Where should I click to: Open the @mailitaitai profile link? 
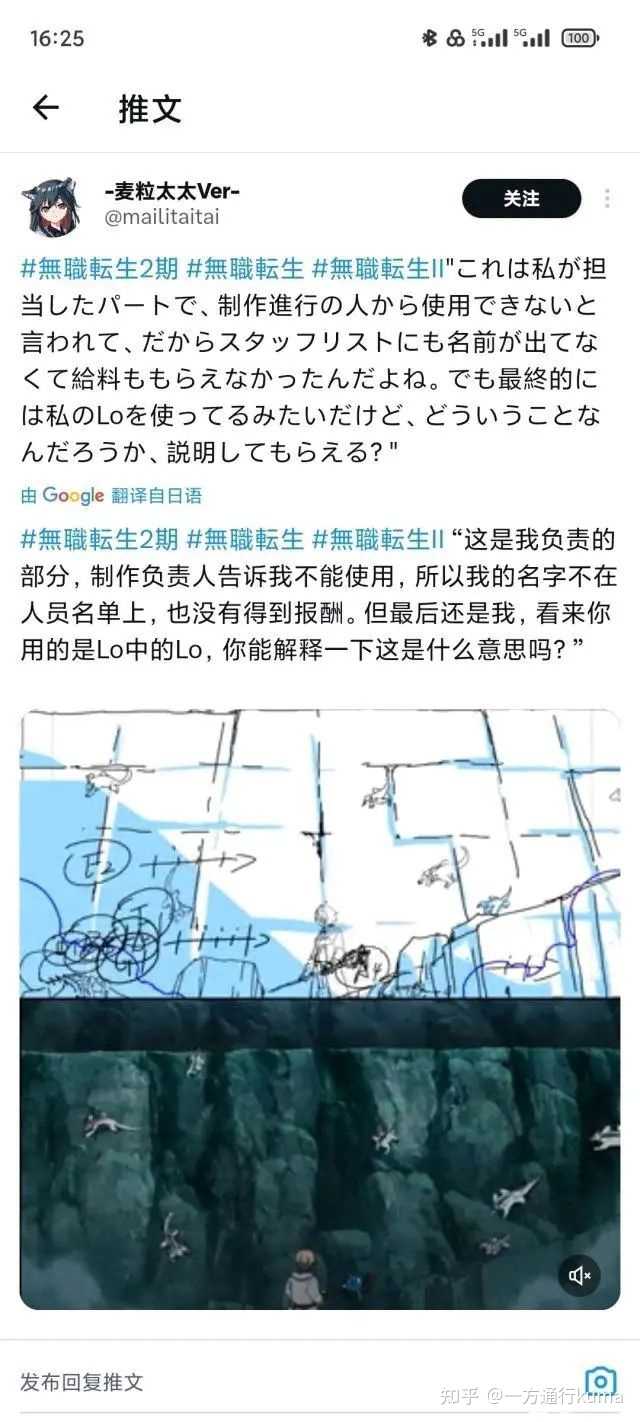162,216
